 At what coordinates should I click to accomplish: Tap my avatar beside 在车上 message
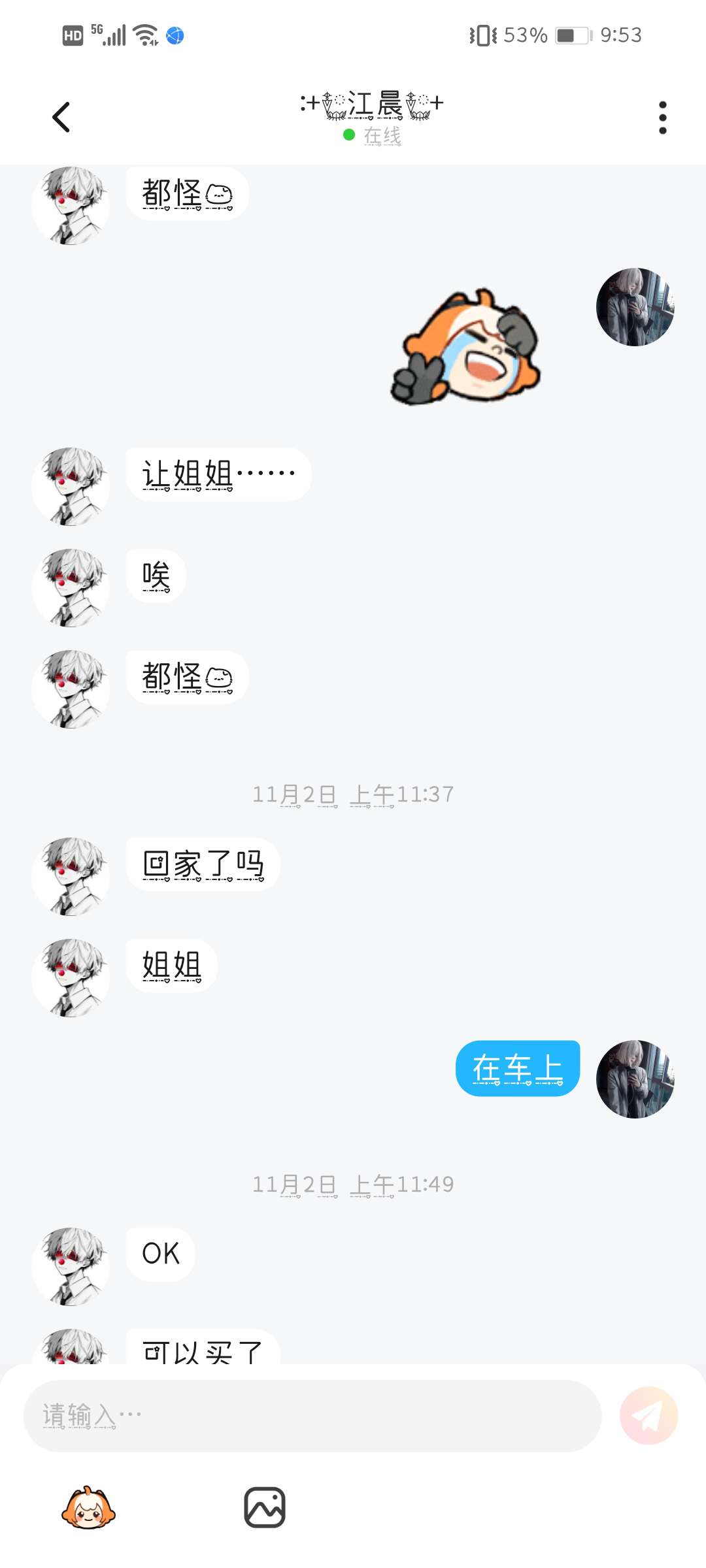(635, 1079)
